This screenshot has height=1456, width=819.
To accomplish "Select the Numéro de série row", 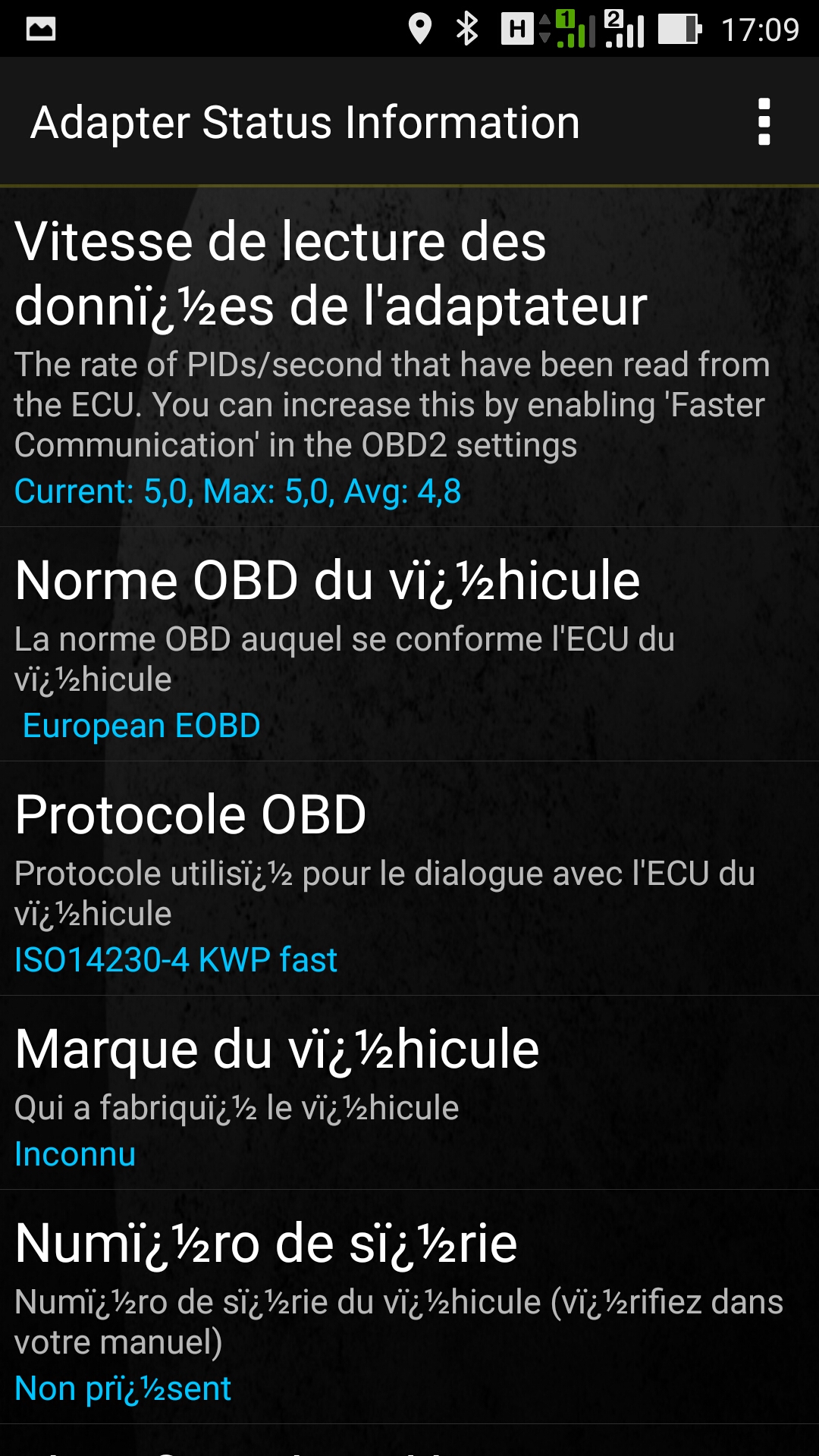I will click(409, 1307).
